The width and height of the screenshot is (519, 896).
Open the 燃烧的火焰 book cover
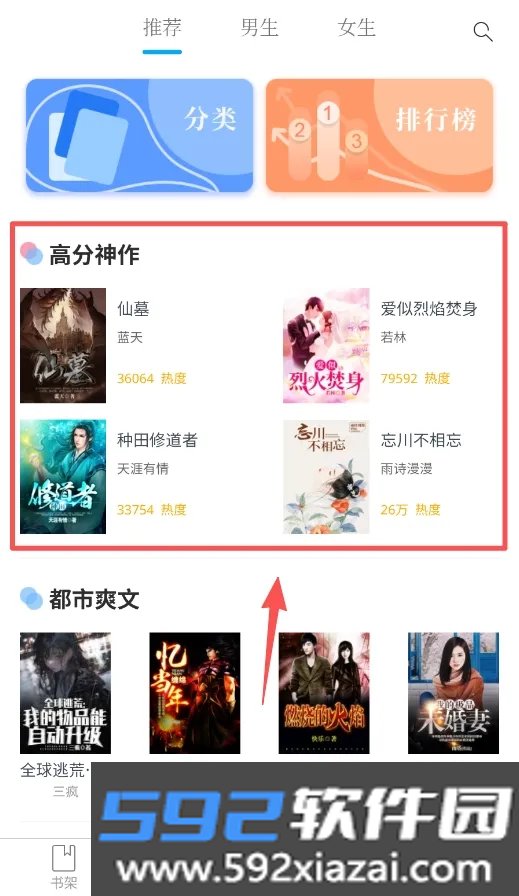(324, 693)
